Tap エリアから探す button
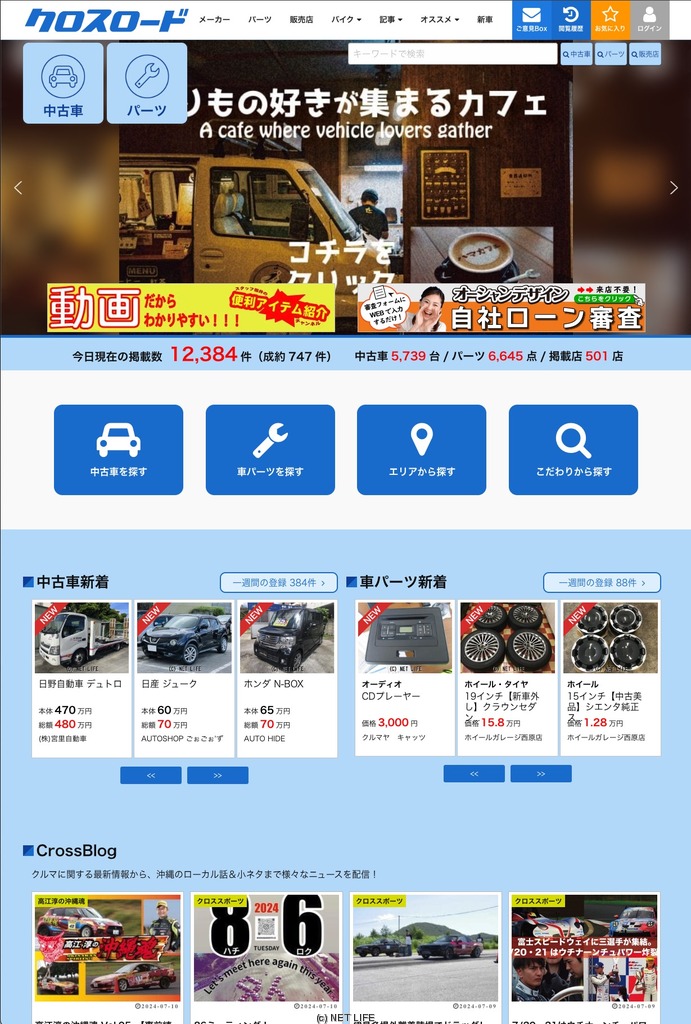Image resolution: width=691 pixels, height=1024 pixels. click(x=421, y=450)
